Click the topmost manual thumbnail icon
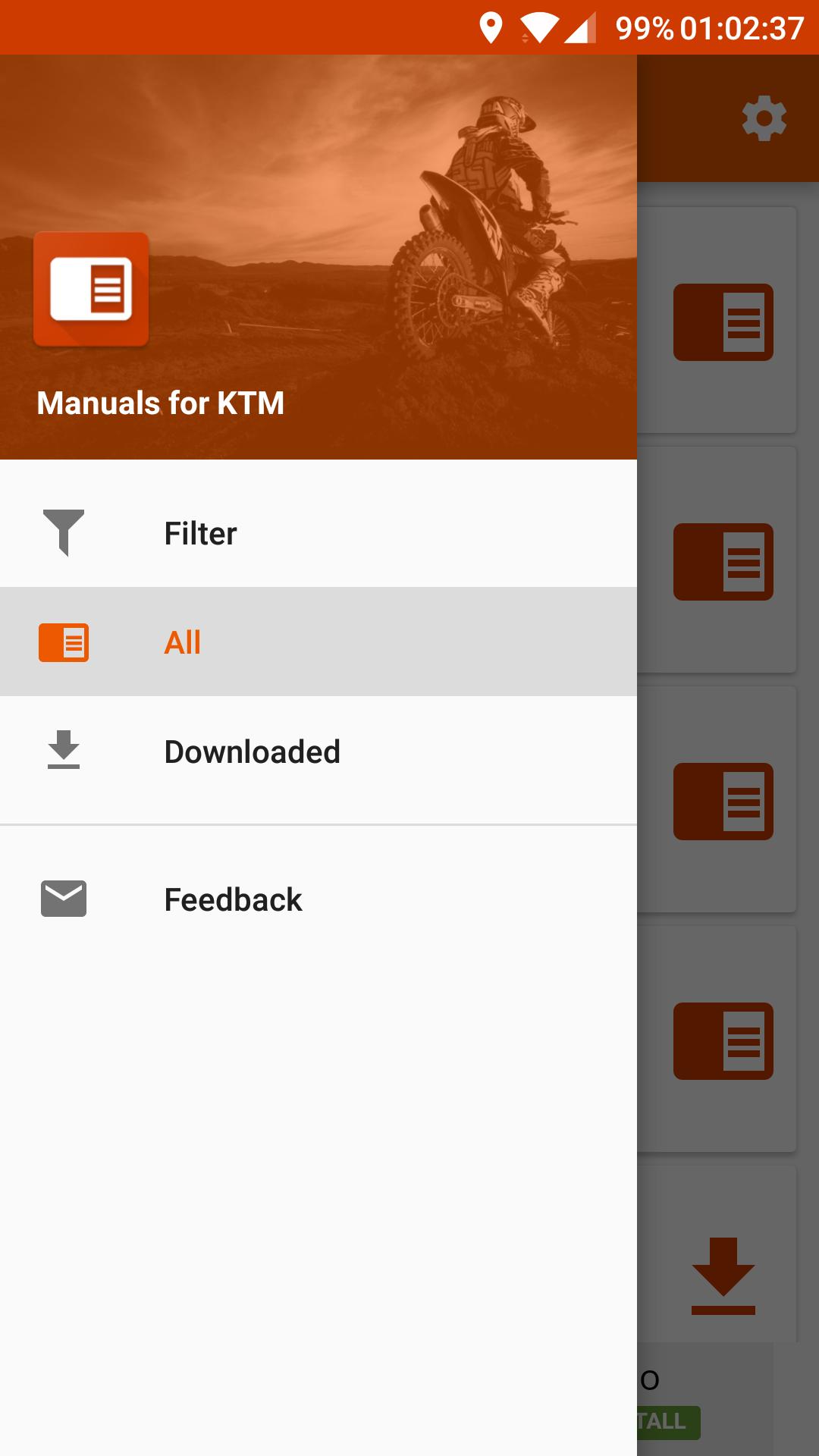 click(722, 322)
